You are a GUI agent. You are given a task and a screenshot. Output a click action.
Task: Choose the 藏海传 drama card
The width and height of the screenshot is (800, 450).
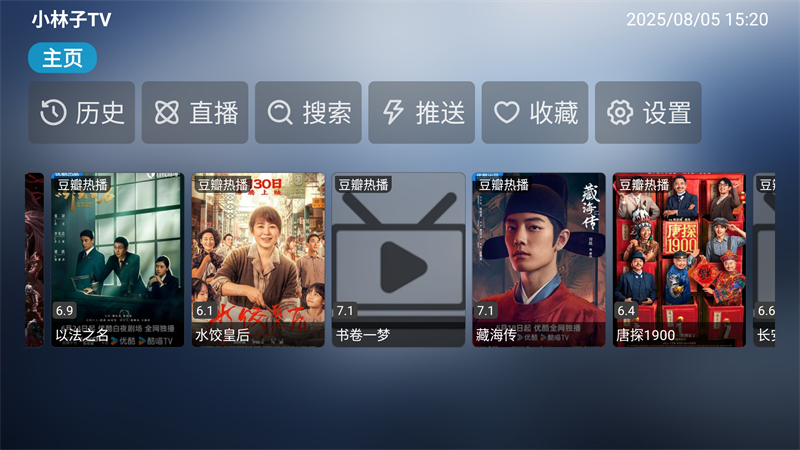pyautogui.click(x=539, y=260)
